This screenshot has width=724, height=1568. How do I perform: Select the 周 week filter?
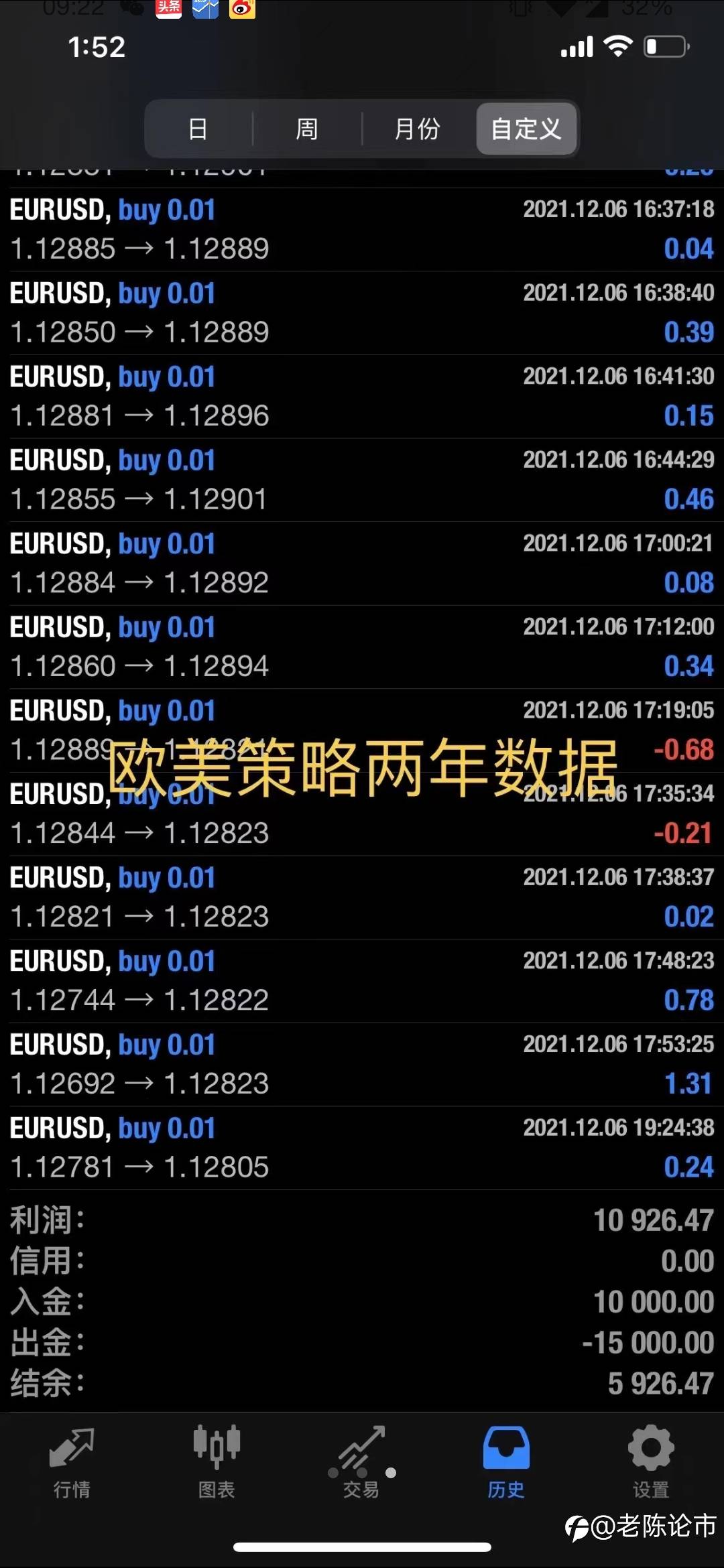(x=307, y=128)
